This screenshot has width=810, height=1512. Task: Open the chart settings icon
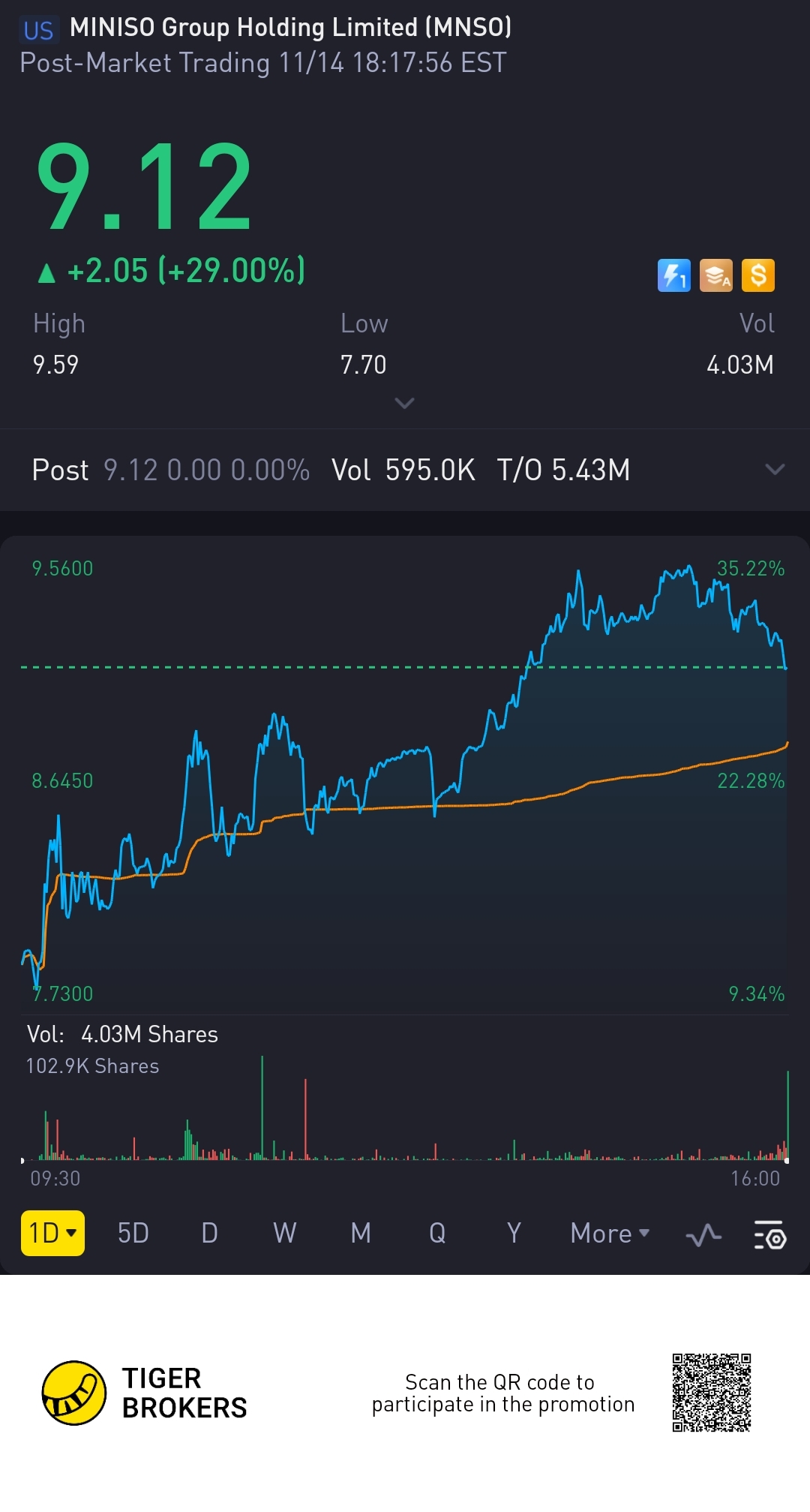(x=769, y=1234)
